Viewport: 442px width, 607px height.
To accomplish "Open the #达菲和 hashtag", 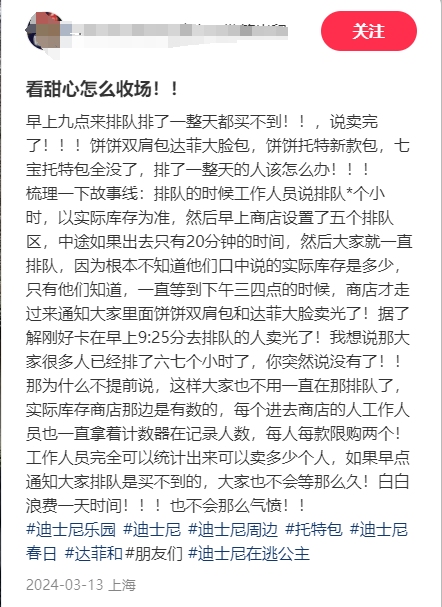I will coord(94,554).
